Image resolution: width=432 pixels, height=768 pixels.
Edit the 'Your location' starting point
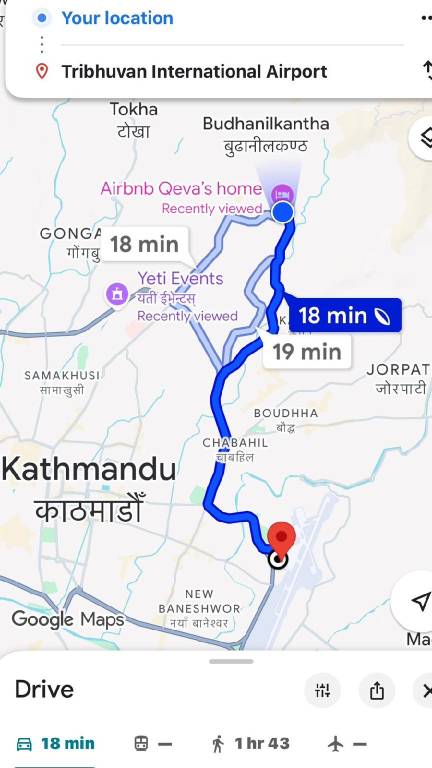tap(118, 18)
